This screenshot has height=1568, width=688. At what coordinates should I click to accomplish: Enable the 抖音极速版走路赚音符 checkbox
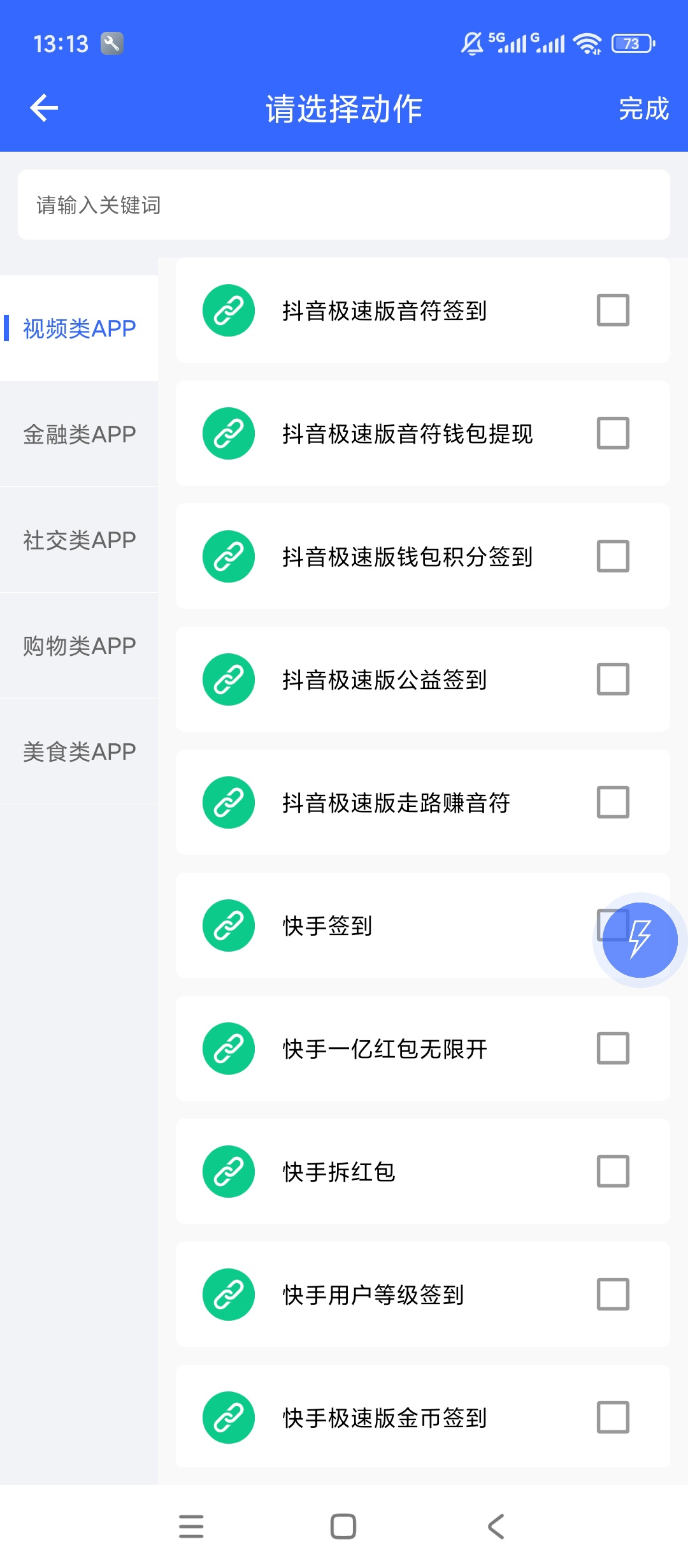pyautogui.click(x=613, y=802)
